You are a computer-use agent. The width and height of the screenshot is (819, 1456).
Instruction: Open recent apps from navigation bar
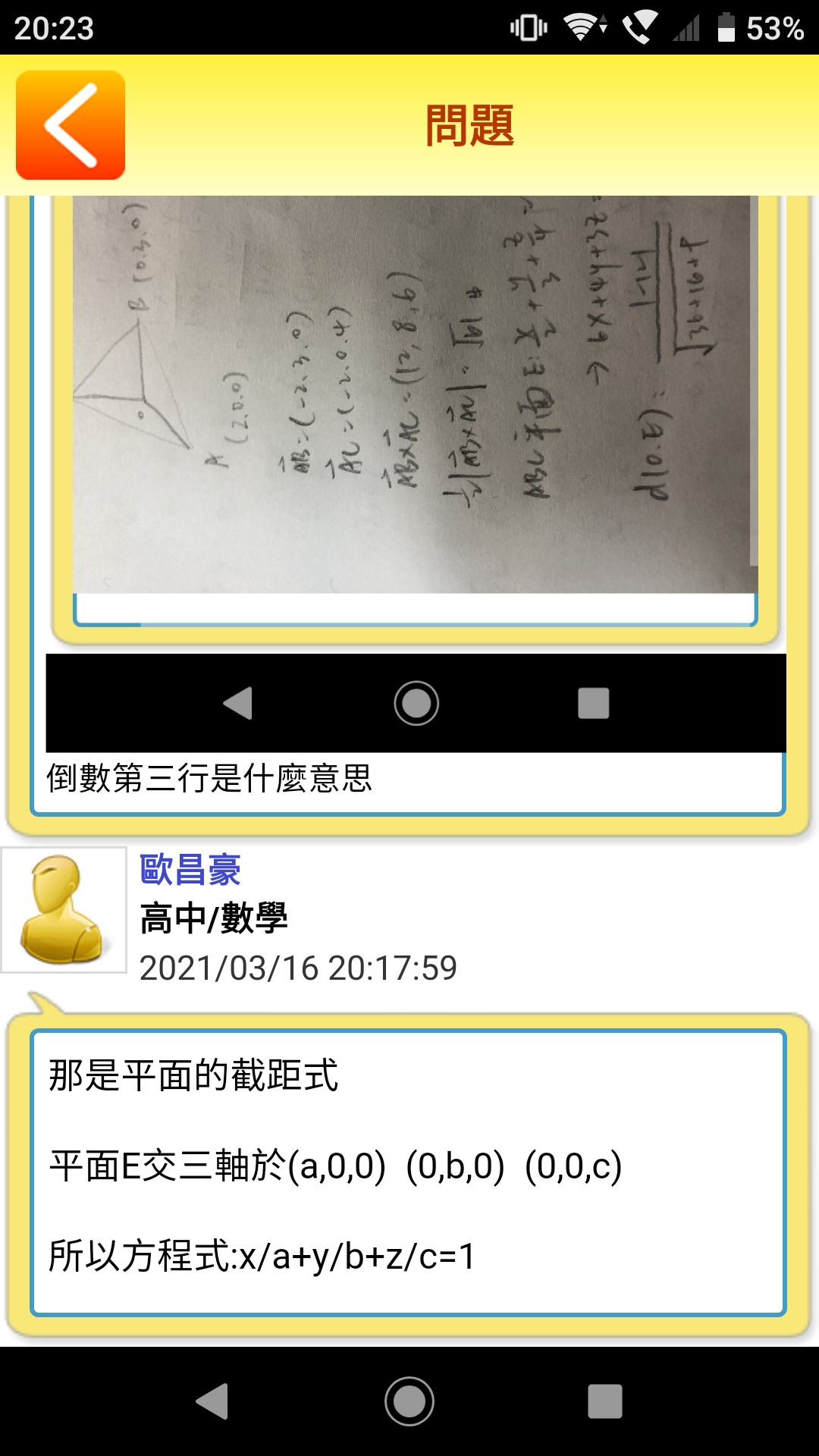(x=604, y=1401)
